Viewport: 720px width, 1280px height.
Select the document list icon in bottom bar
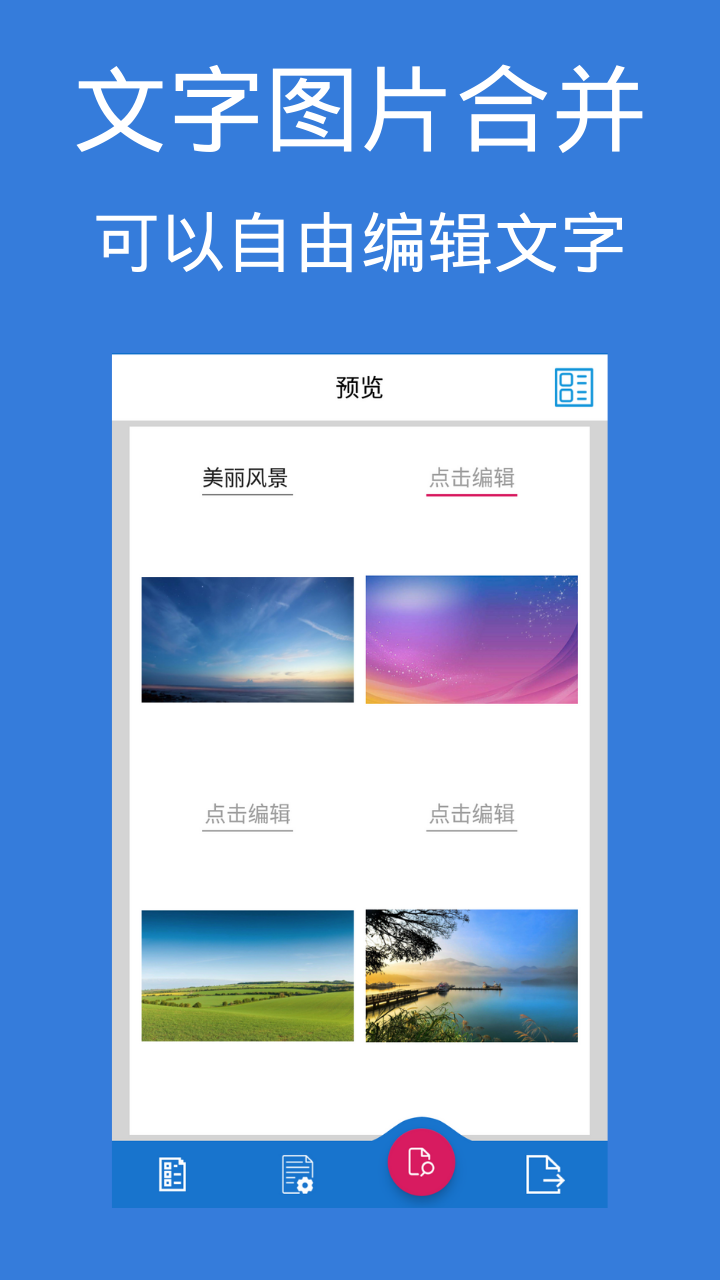pos(173,1175)
